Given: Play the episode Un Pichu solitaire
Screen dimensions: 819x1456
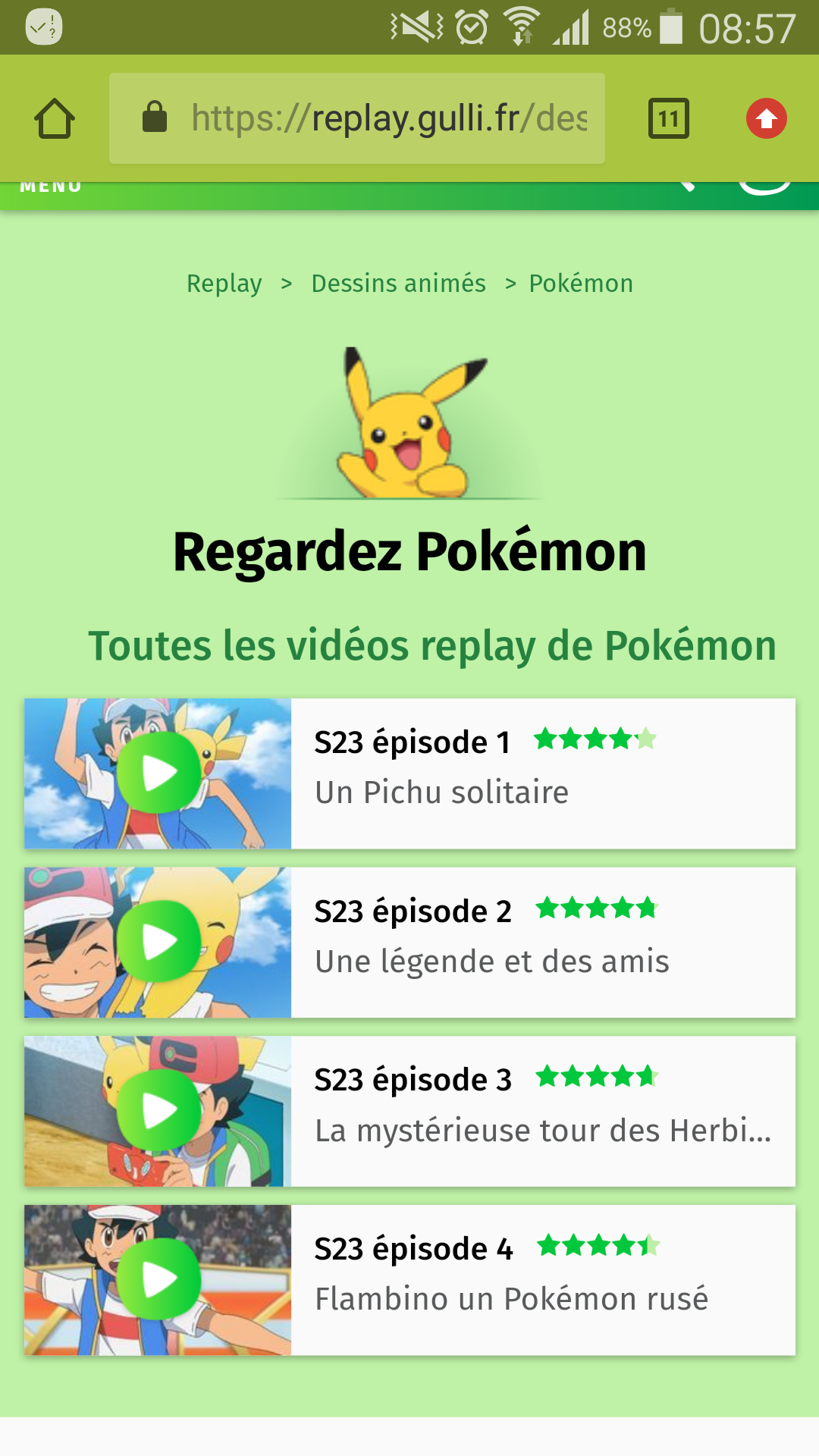Looking at the screenshot, I should tap(158, 772).
